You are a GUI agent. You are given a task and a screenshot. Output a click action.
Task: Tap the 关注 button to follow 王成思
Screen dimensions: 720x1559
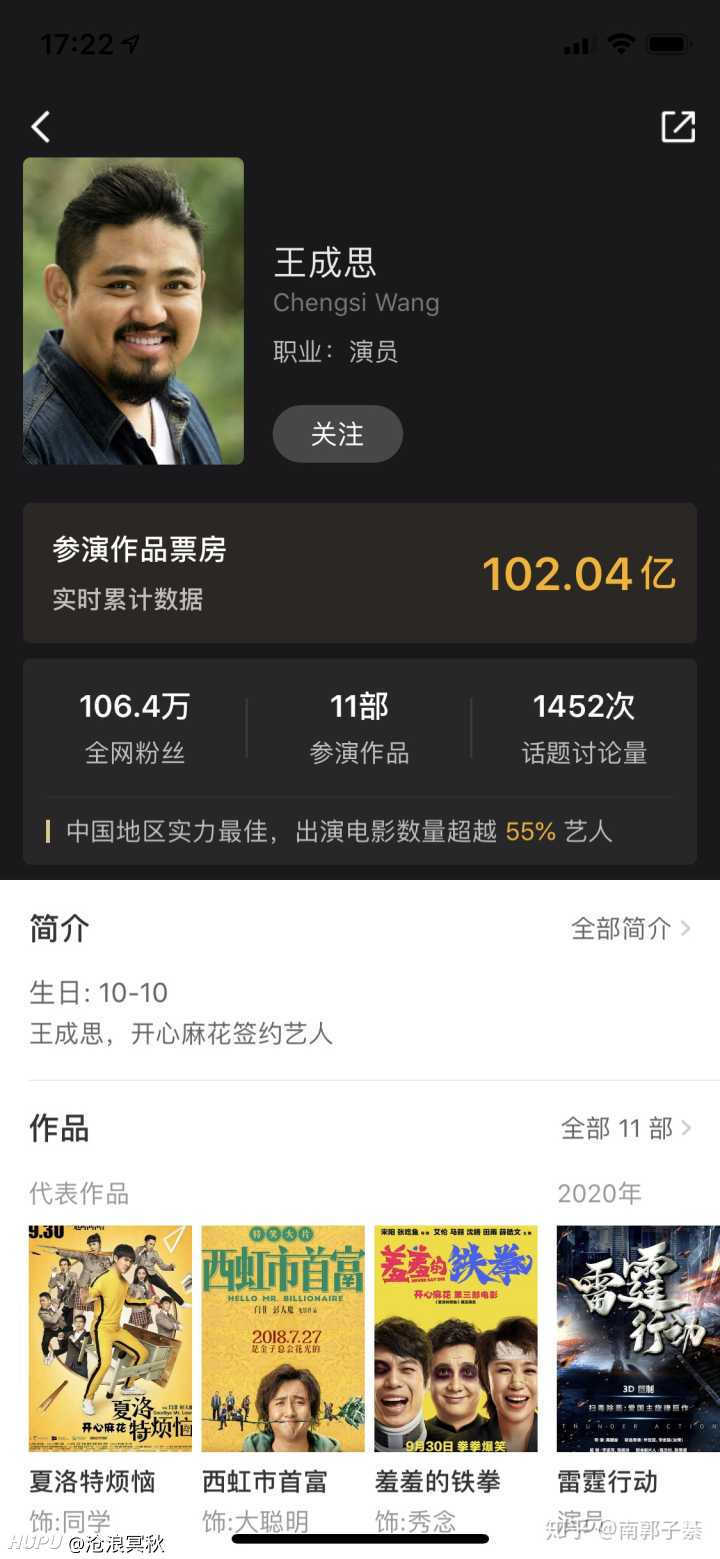click(337, 434)
